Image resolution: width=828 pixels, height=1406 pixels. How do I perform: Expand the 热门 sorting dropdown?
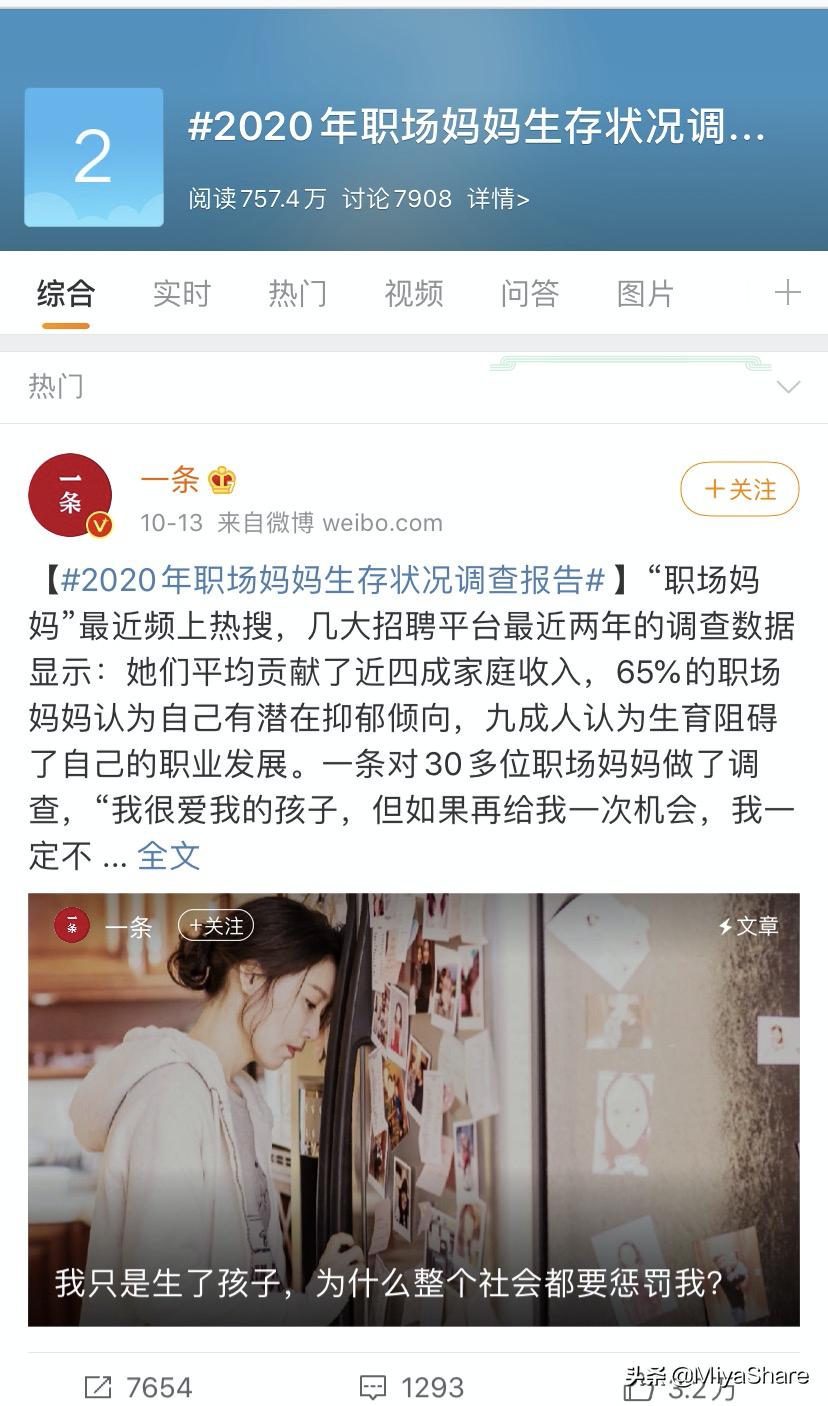pyautogui.click(x=788, y=386)
